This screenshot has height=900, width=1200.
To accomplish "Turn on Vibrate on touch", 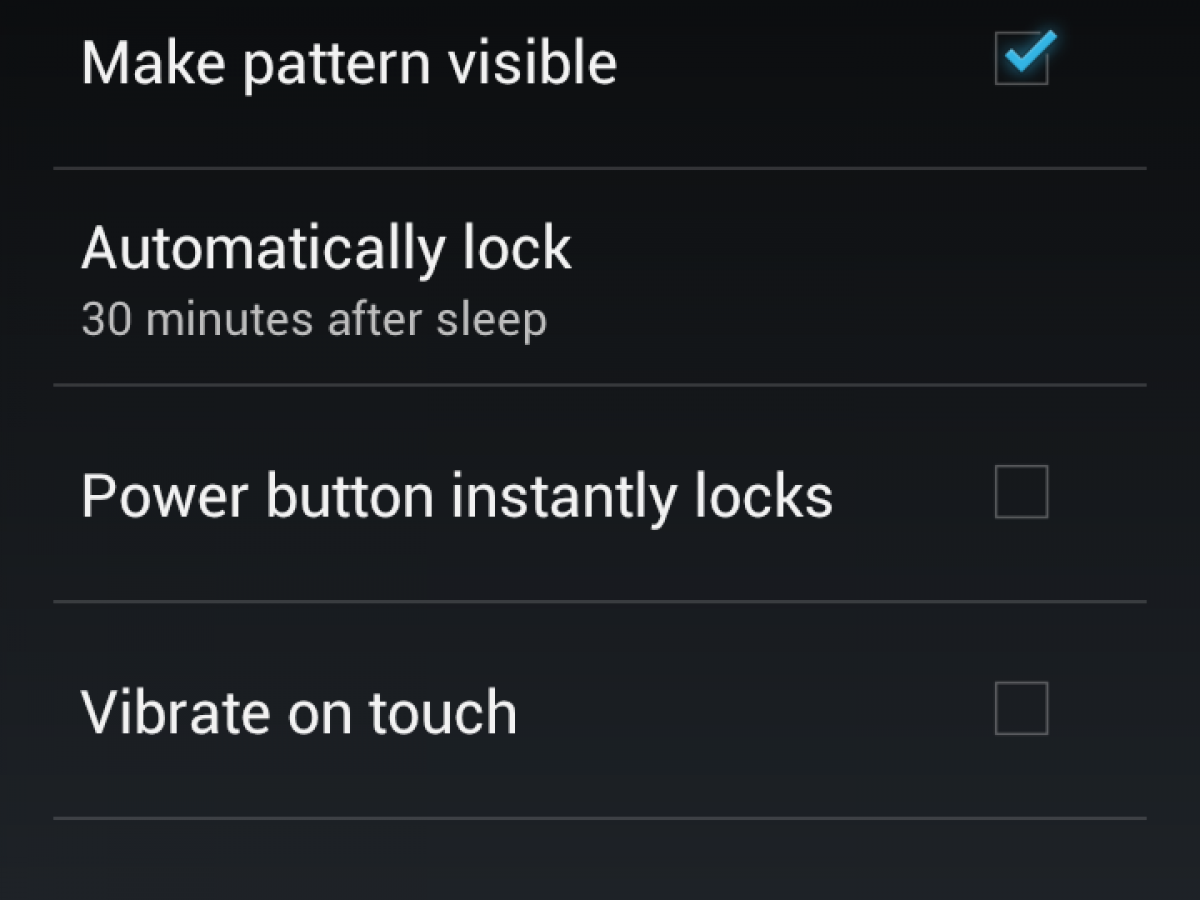I will coord(1021,709).
